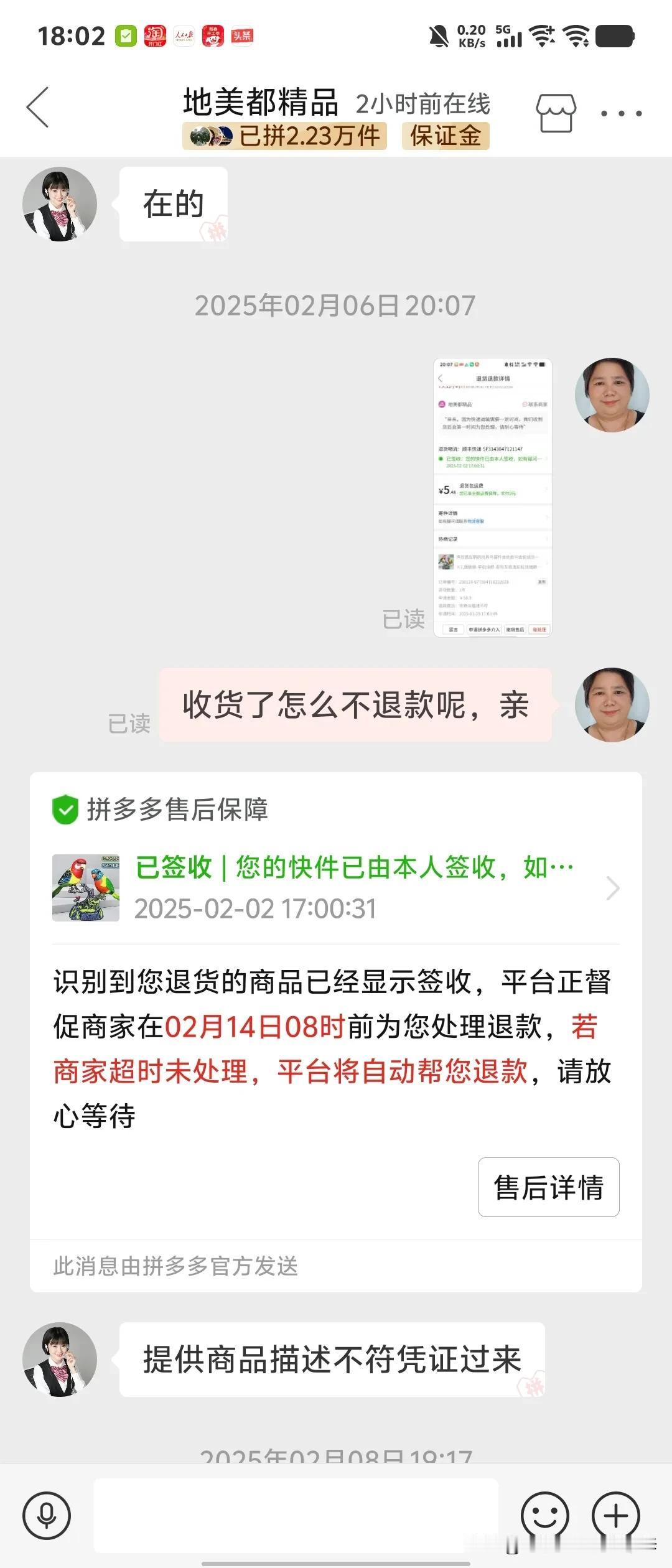672x1568 pixels.
Task: Open the Taobao icon in the status bar
Action: (154, 36)
